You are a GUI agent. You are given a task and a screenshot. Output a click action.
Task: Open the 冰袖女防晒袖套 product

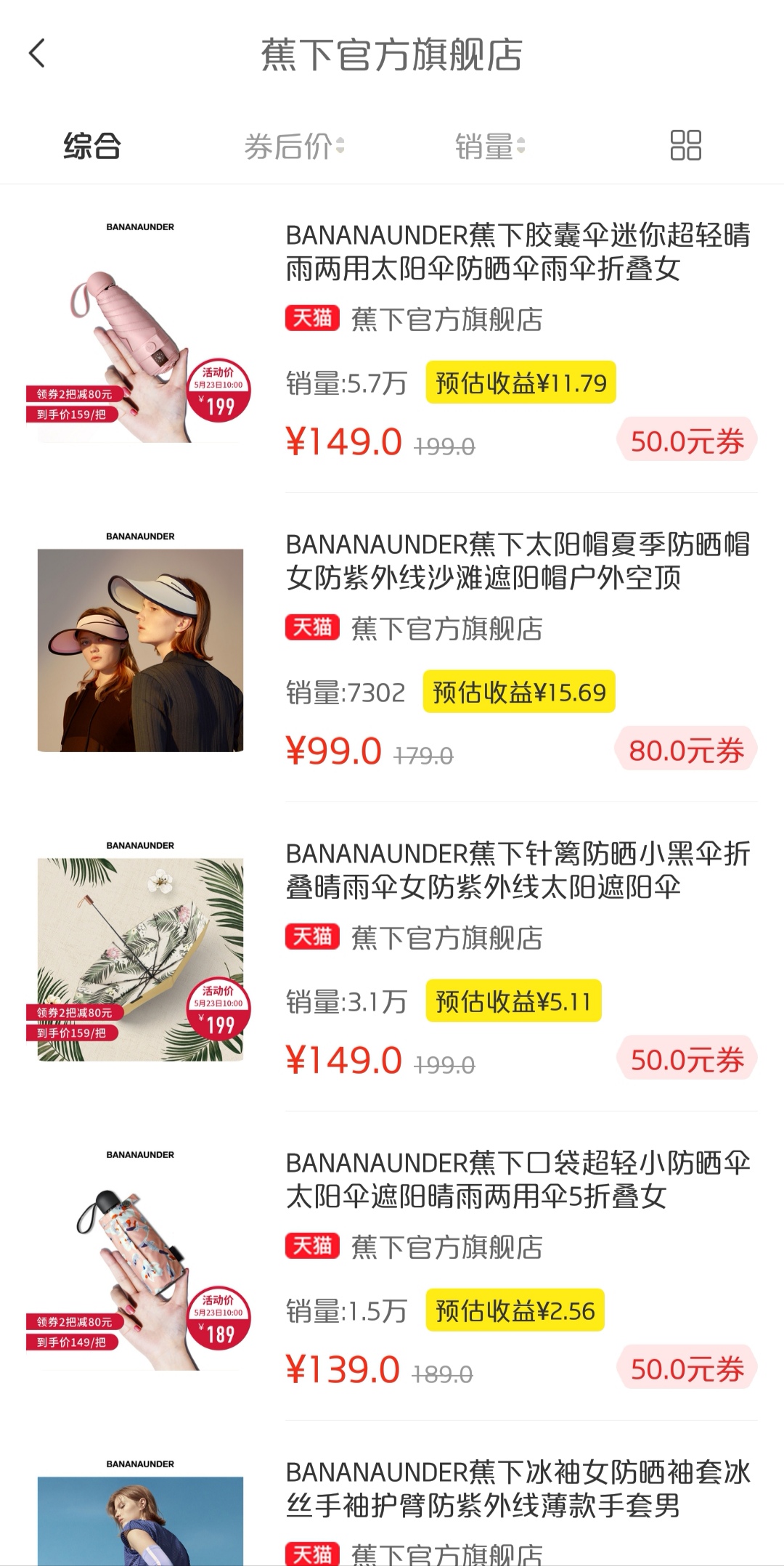click(518, 1488)
